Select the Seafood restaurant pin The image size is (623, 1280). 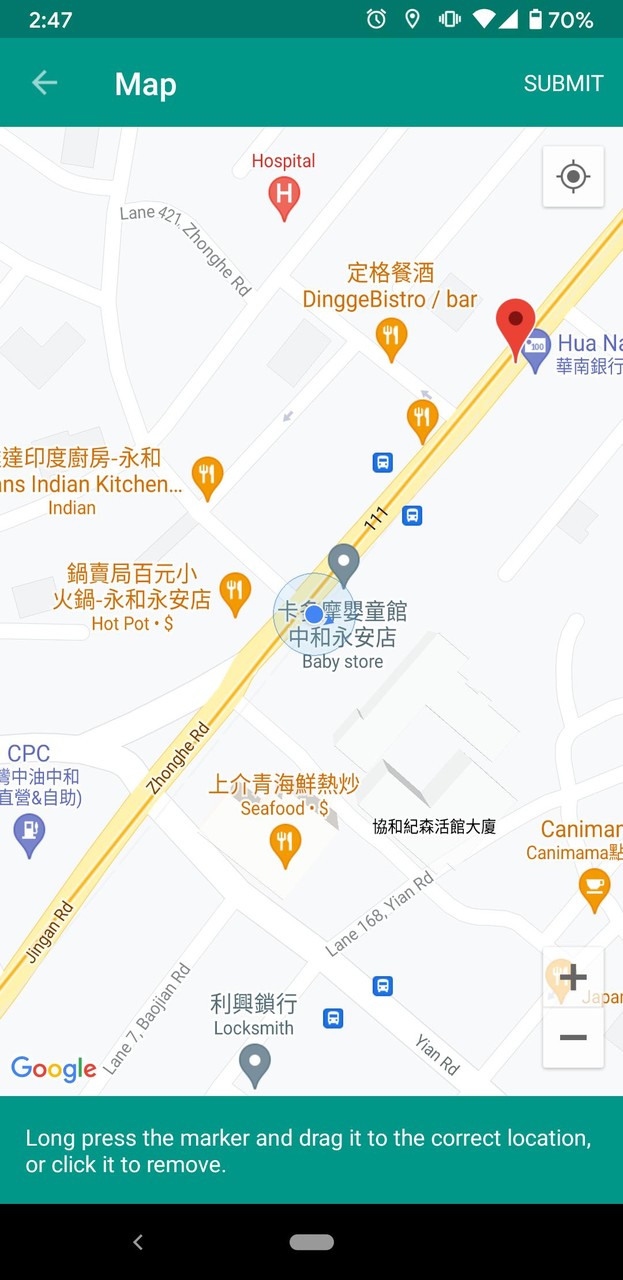click(286, 844)
